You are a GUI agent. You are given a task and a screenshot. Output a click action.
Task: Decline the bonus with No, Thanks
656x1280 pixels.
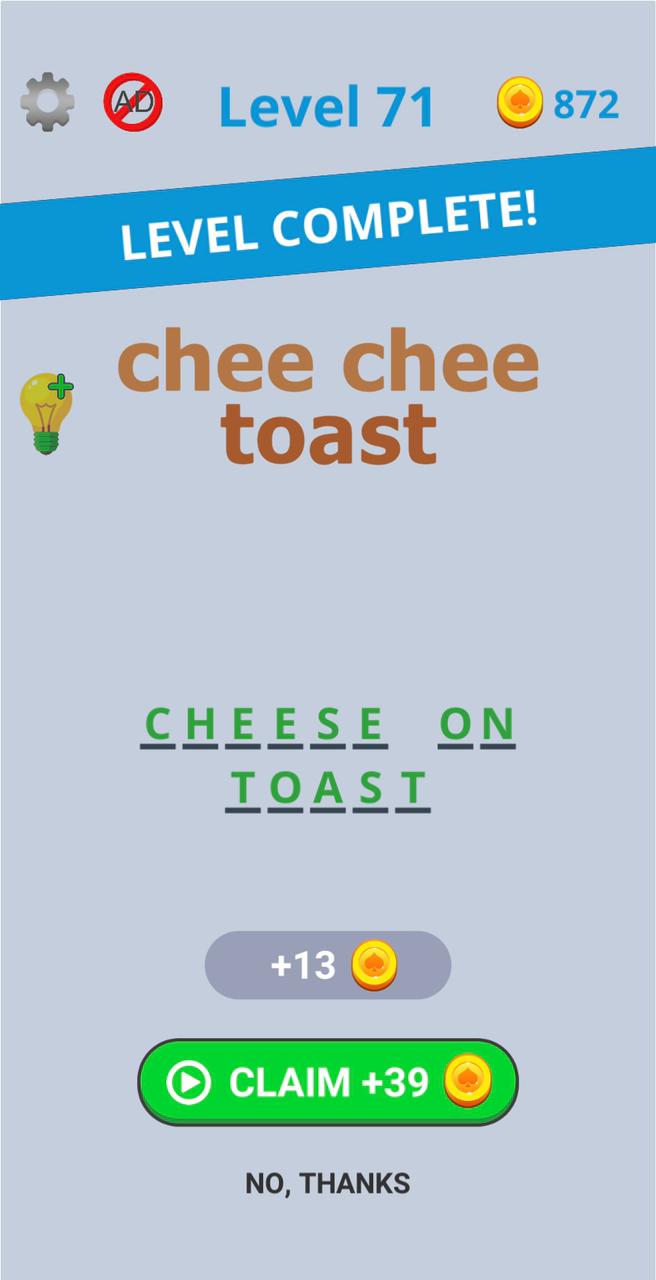pyautogui.click(x=327, y=1184)
